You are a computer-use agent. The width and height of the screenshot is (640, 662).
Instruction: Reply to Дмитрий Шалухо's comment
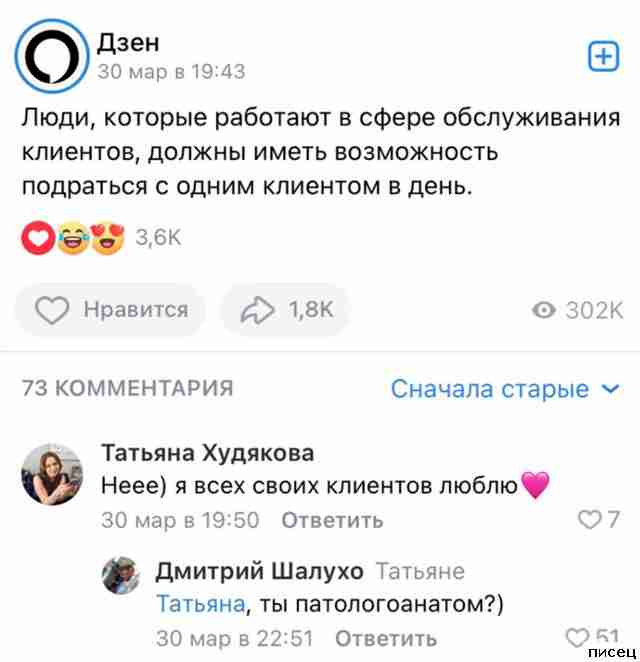(385, 638)
